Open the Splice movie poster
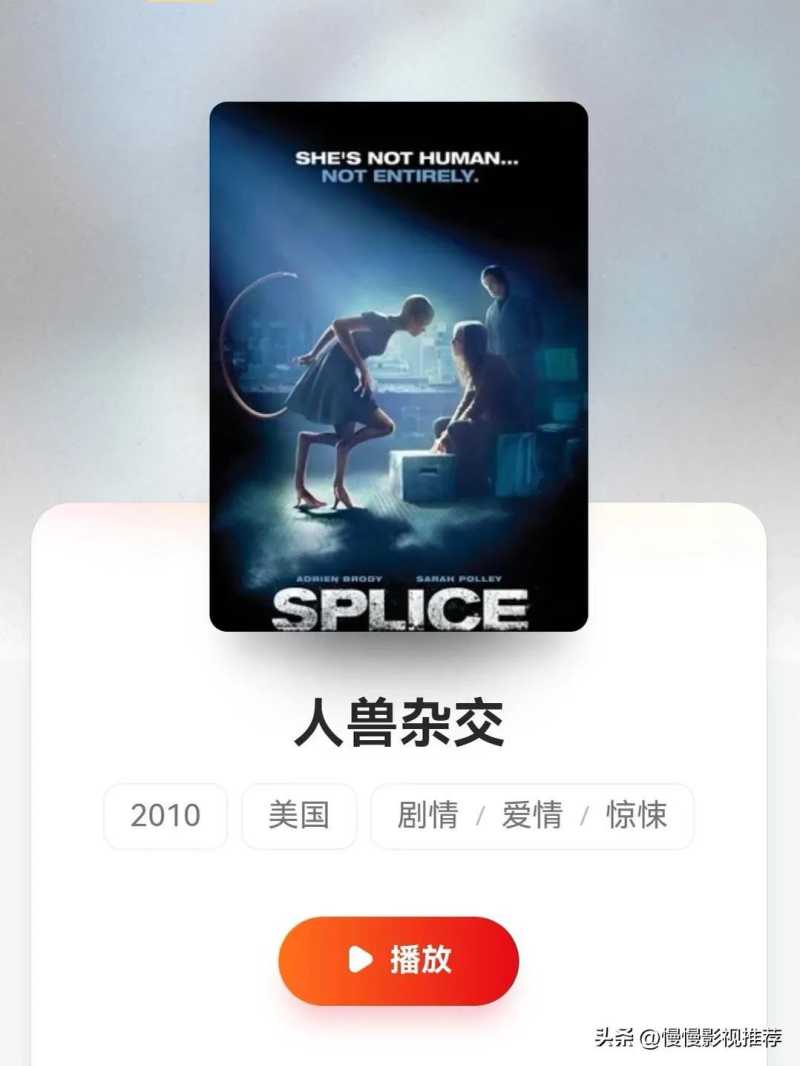800x1066 pixels. coord(398,366)
